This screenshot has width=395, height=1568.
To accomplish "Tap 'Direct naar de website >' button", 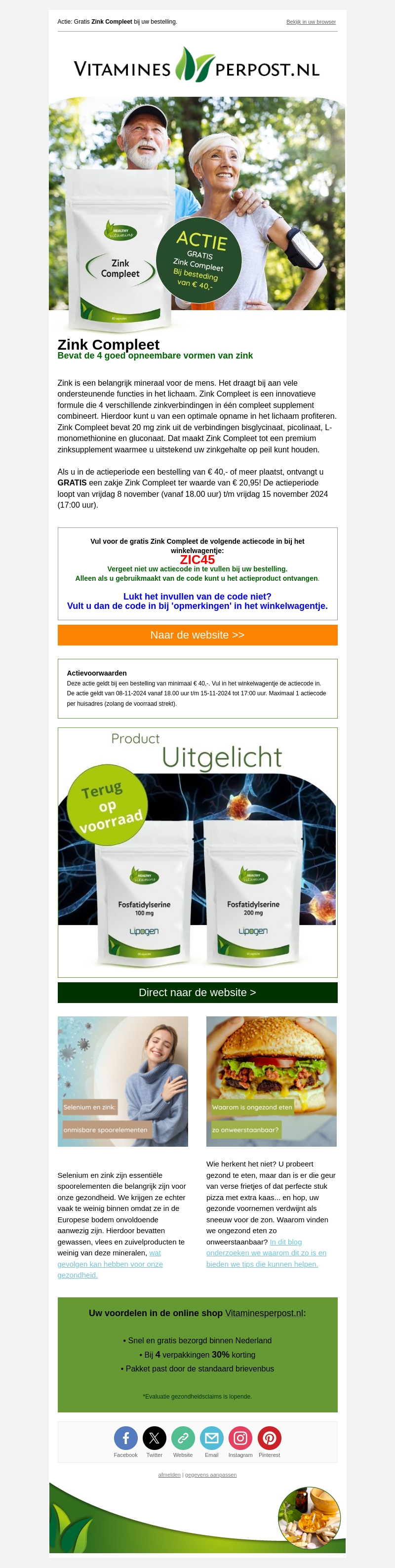I will point(197,993).
